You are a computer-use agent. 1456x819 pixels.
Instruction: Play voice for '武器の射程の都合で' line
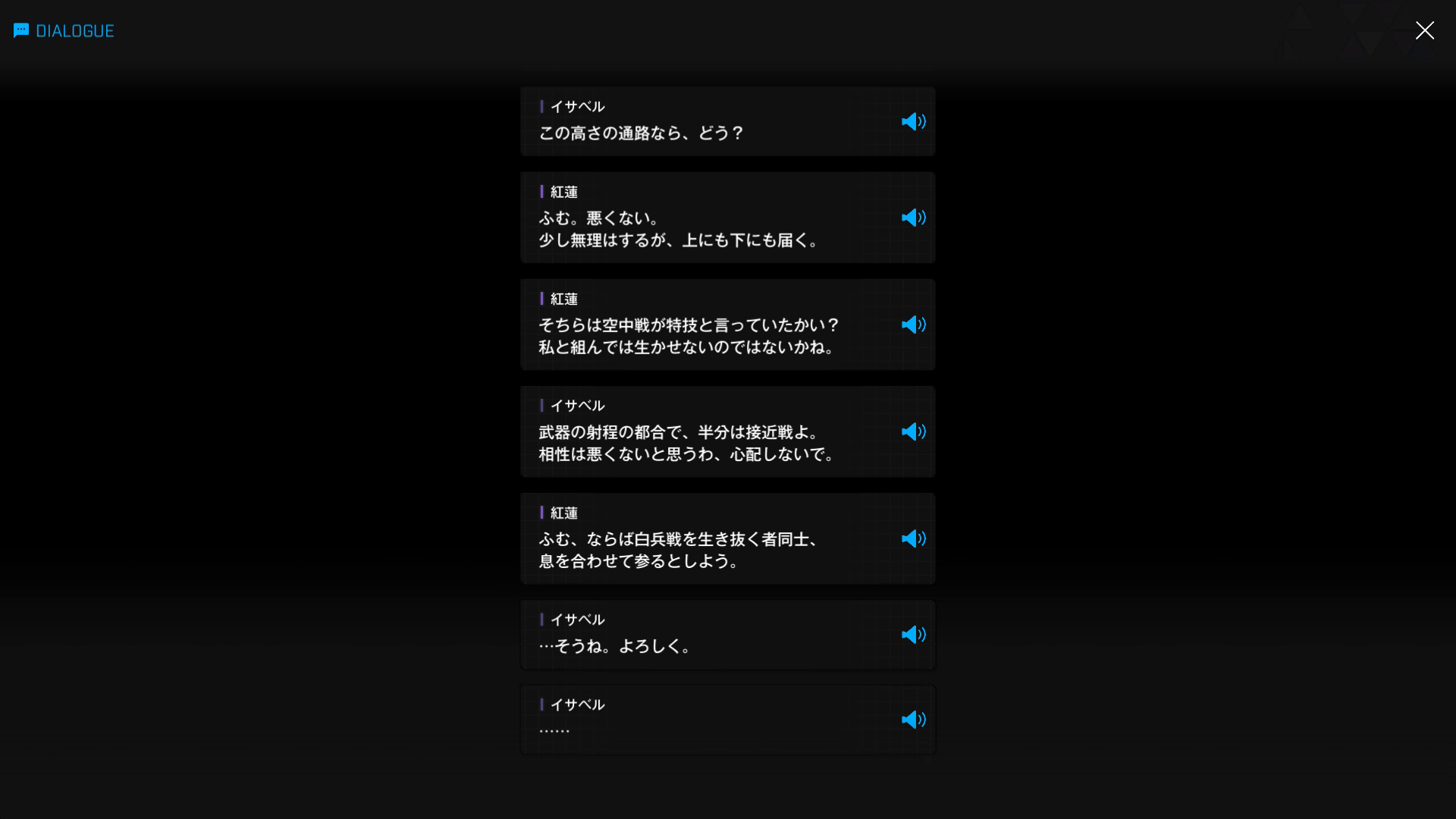click(913, 431)
